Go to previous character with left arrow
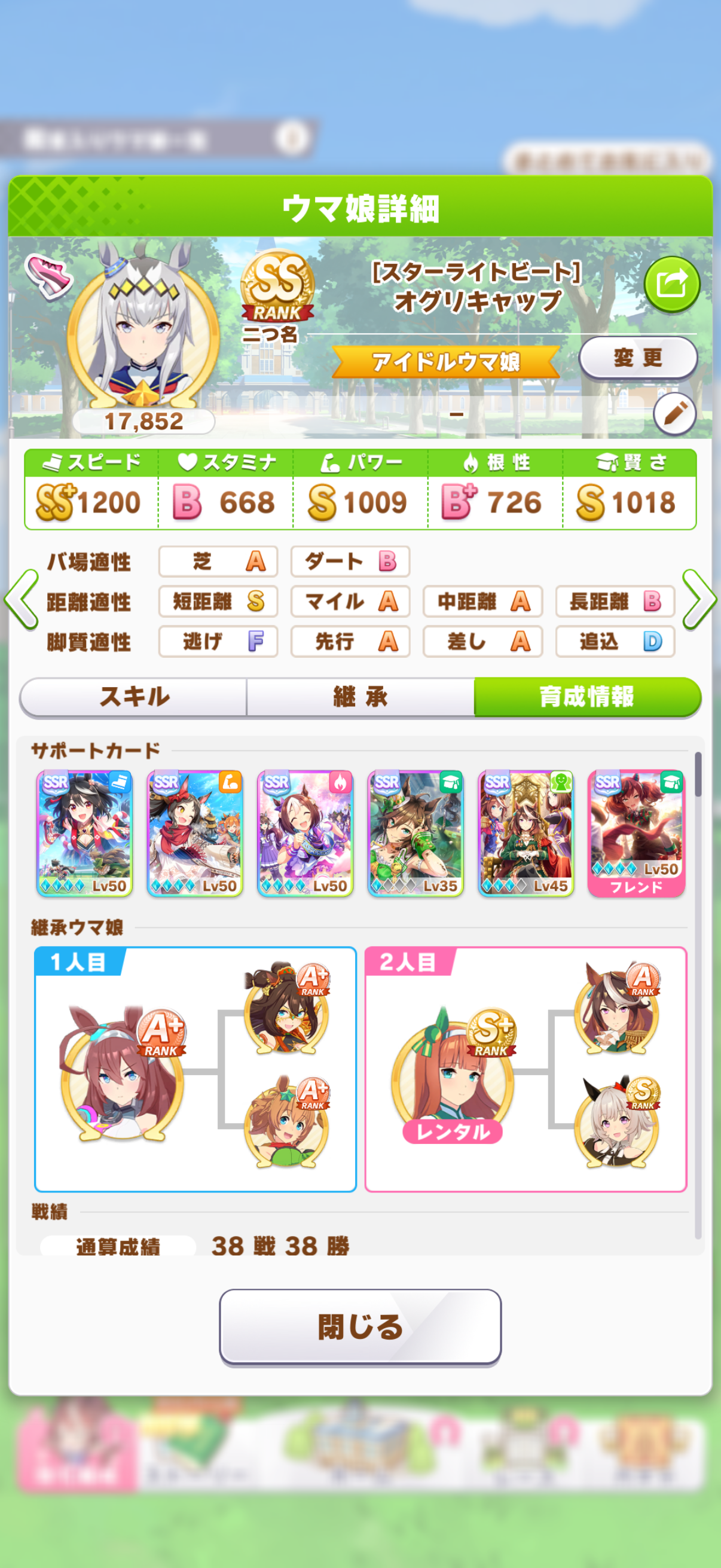 coord(22,600)
